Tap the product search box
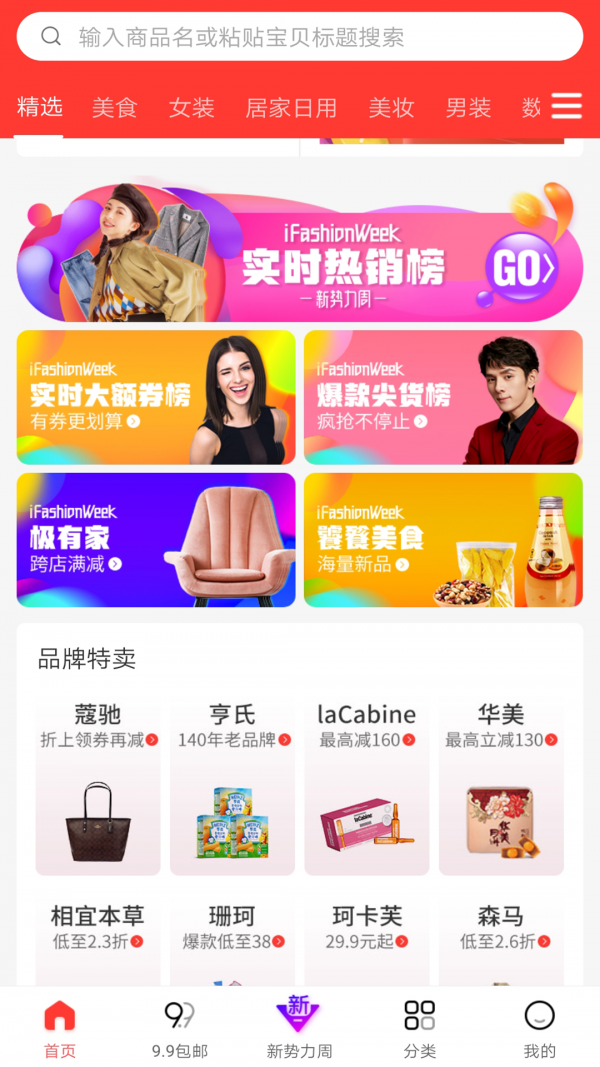Screen dimensions: 600x1067 [300, 37]
